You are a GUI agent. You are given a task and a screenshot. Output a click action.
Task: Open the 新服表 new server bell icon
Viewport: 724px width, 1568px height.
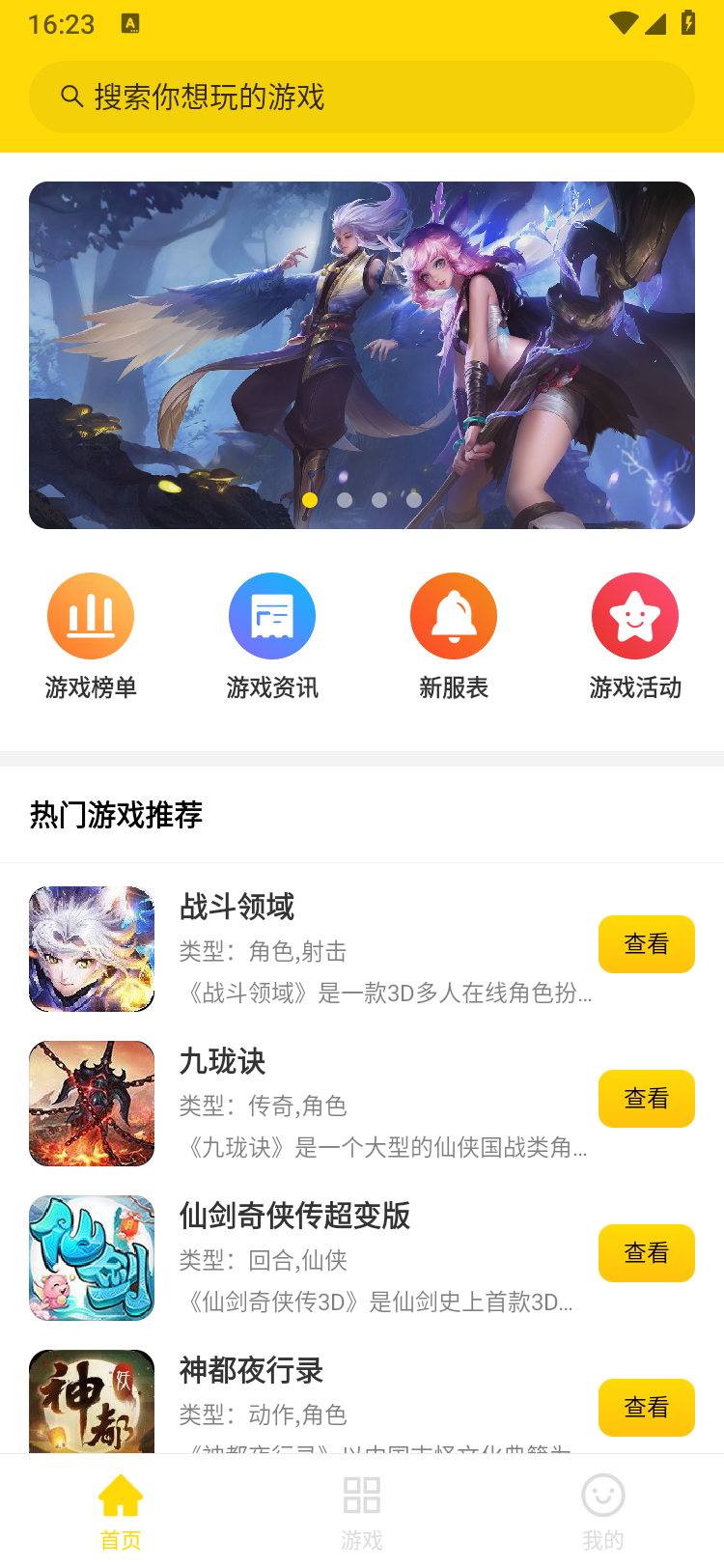click(454, 615)
